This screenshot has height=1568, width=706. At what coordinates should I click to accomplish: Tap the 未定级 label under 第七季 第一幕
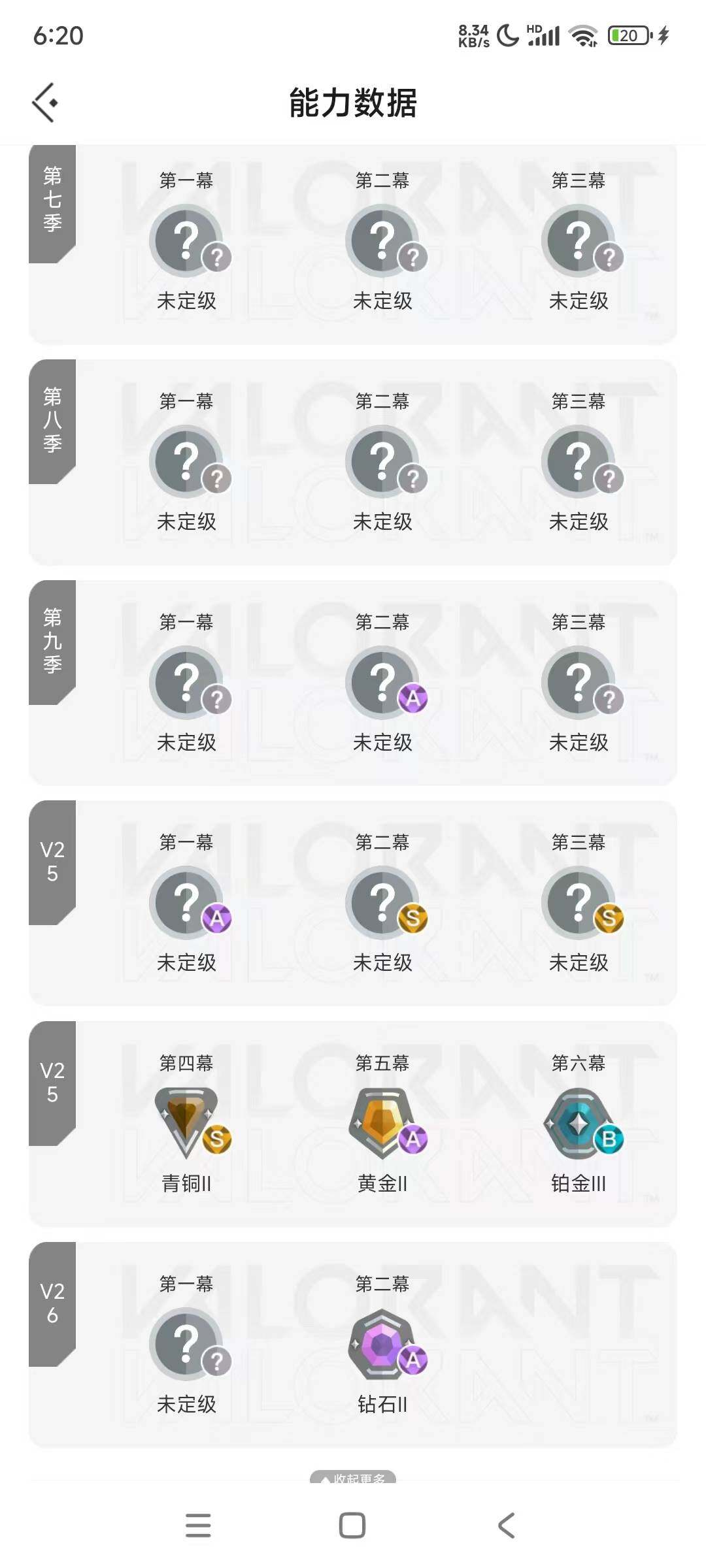(x=187, y=302)
